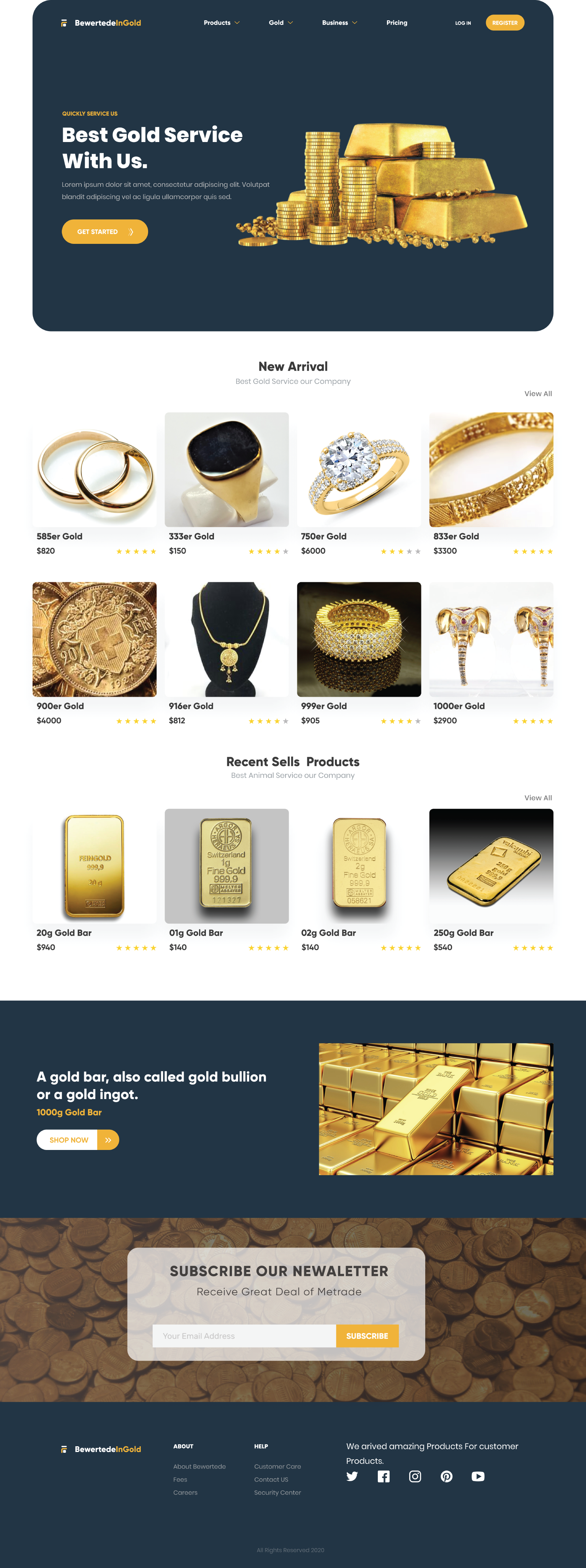Tap the Subscribe button
Screen dimensions: 586x1568
click(x=367, y=1336)
